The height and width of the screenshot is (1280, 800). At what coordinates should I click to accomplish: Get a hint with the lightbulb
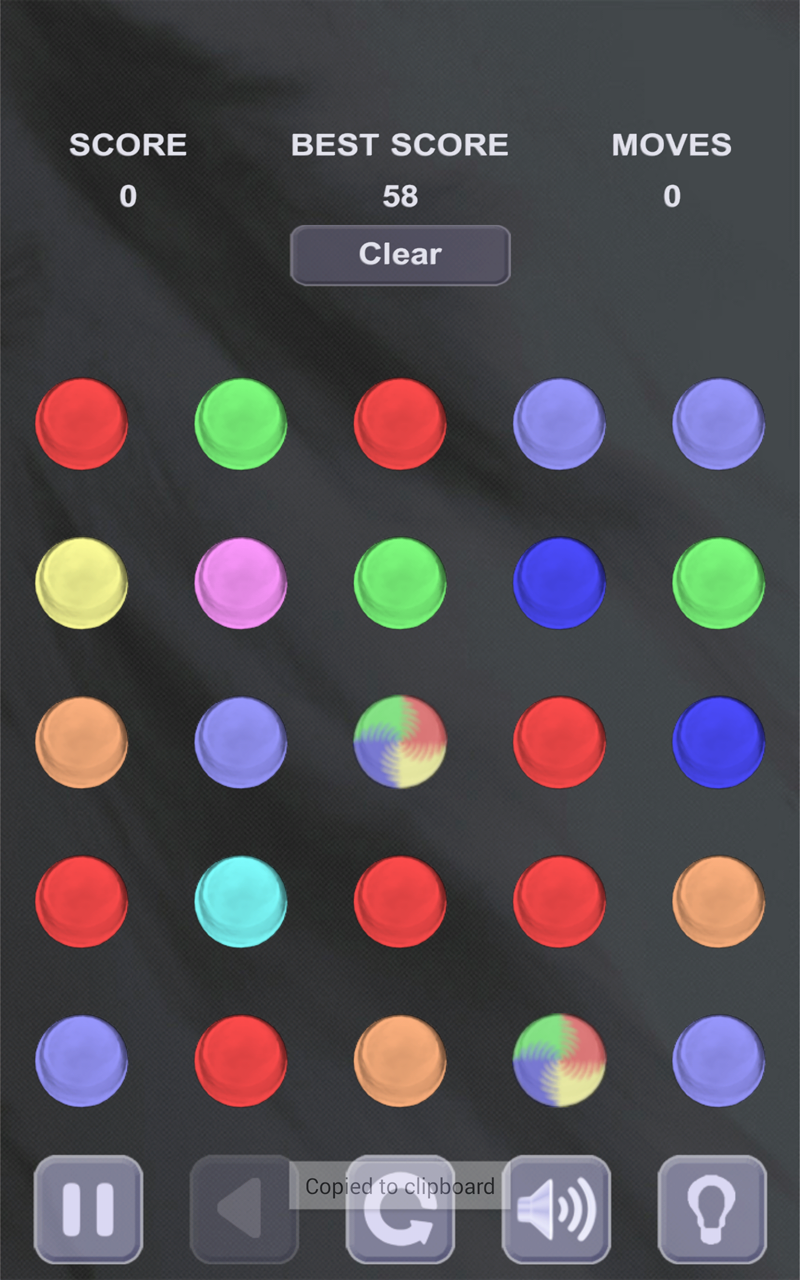(712, 1208)
